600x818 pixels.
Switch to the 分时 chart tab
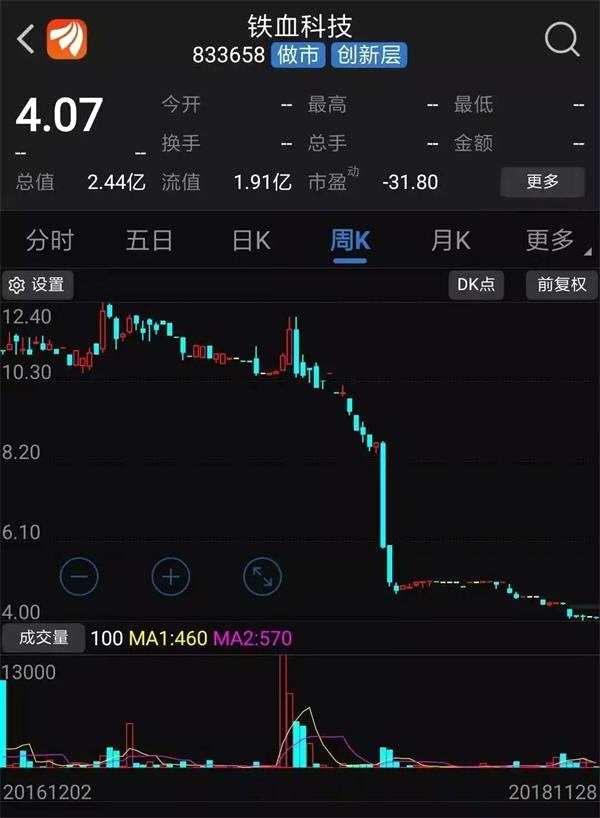point(50,241)
